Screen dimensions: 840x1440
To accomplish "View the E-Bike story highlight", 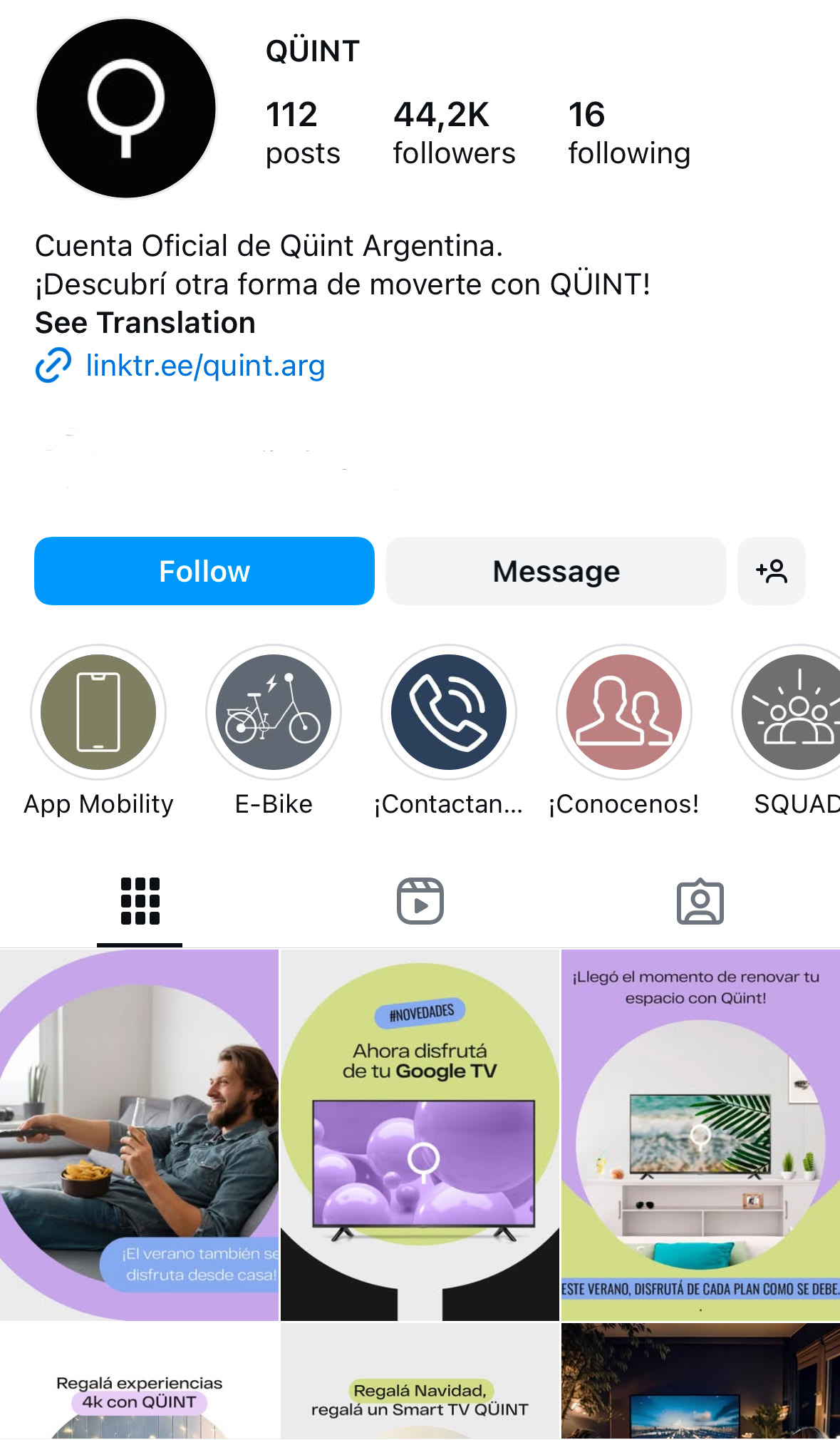I will pyautogui.click(x=274, y=712).
